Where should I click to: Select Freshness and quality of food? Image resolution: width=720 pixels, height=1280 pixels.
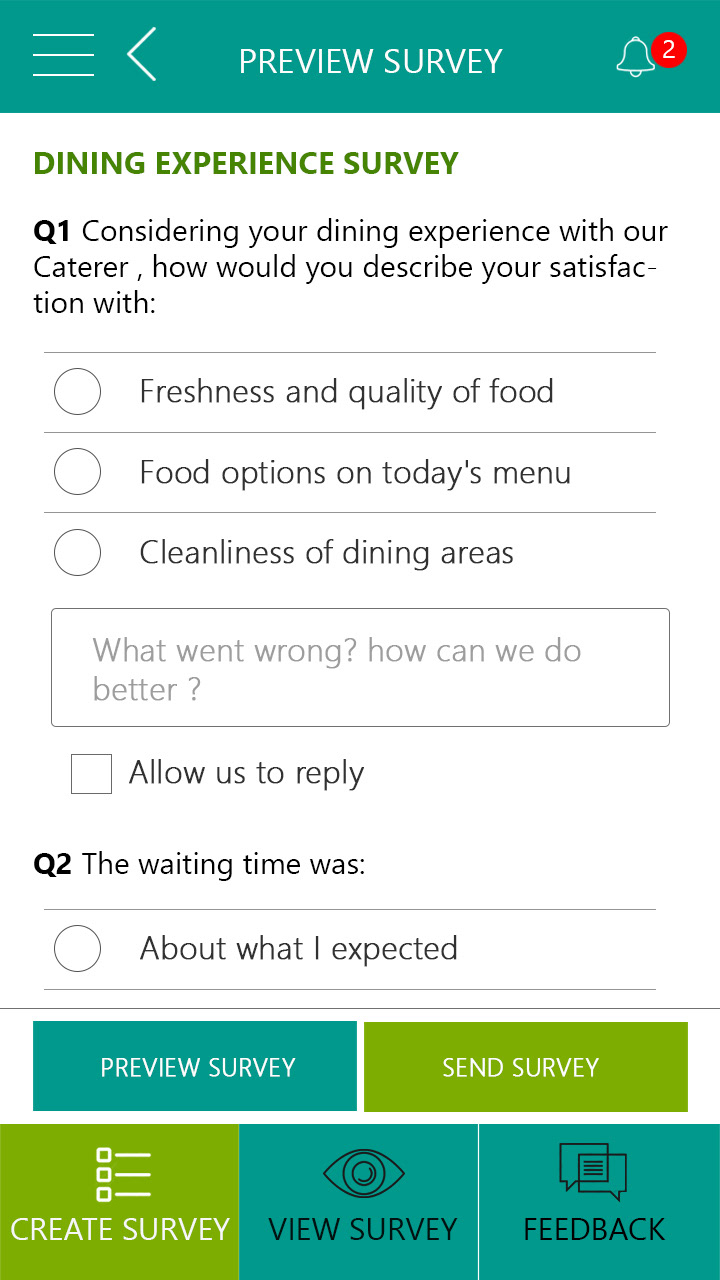(x=77, y=391)
